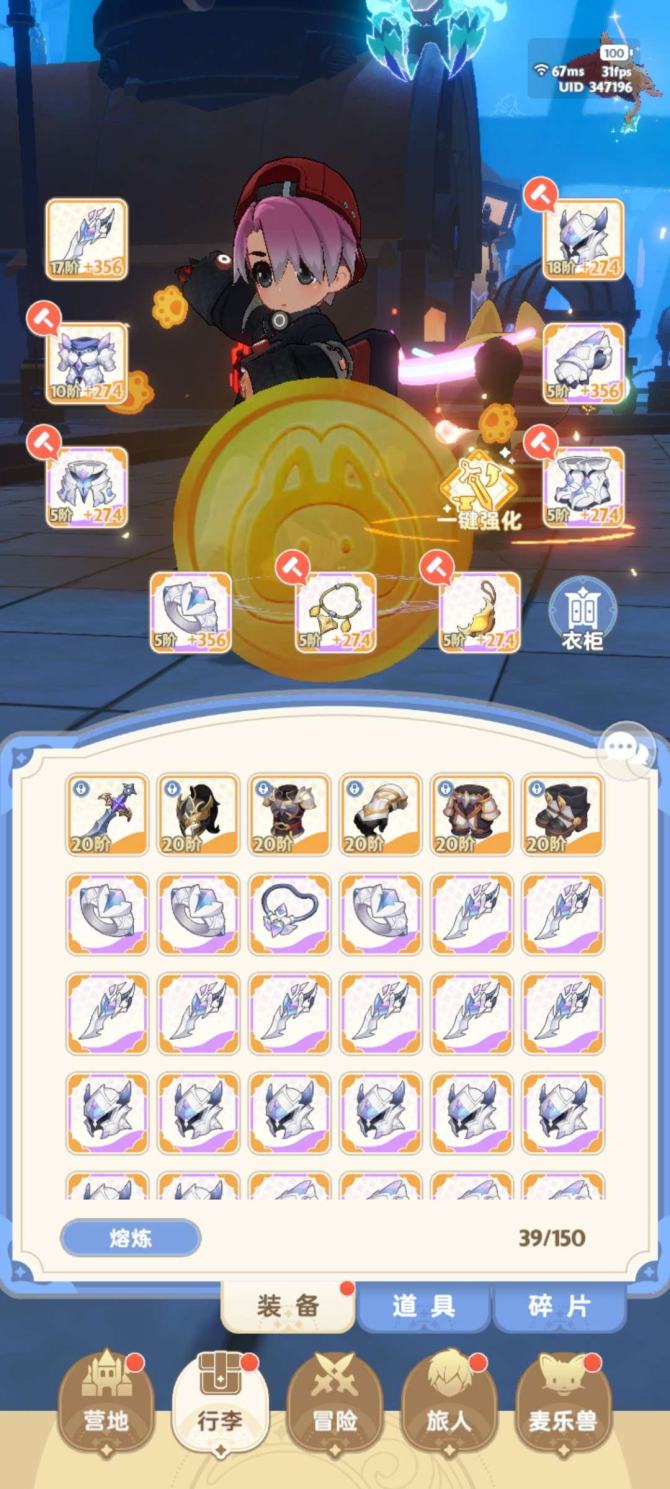Select the equipped 5阶 +356 ring slot

coord(191,612)
